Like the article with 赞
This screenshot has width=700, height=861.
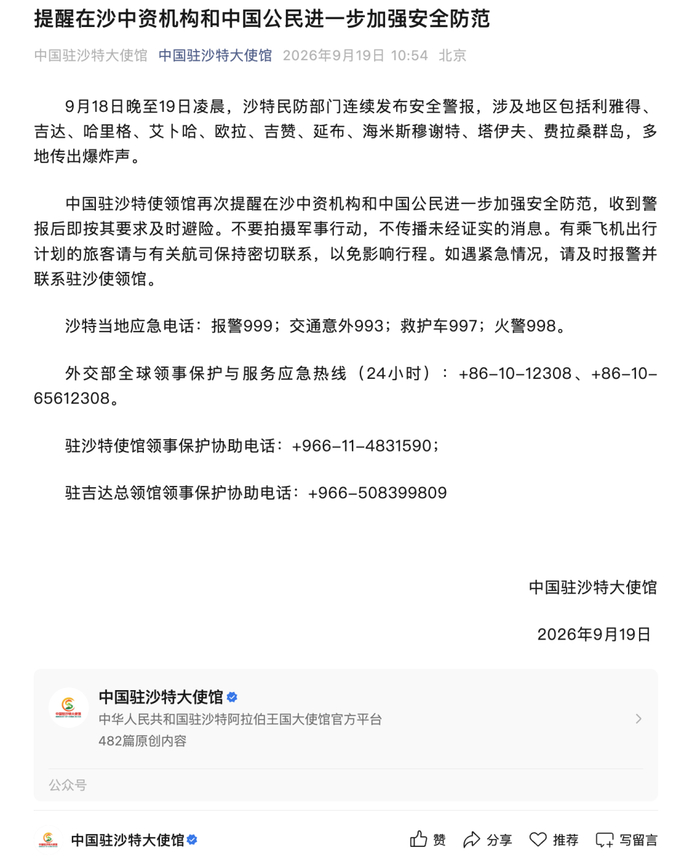coord(428,840)
